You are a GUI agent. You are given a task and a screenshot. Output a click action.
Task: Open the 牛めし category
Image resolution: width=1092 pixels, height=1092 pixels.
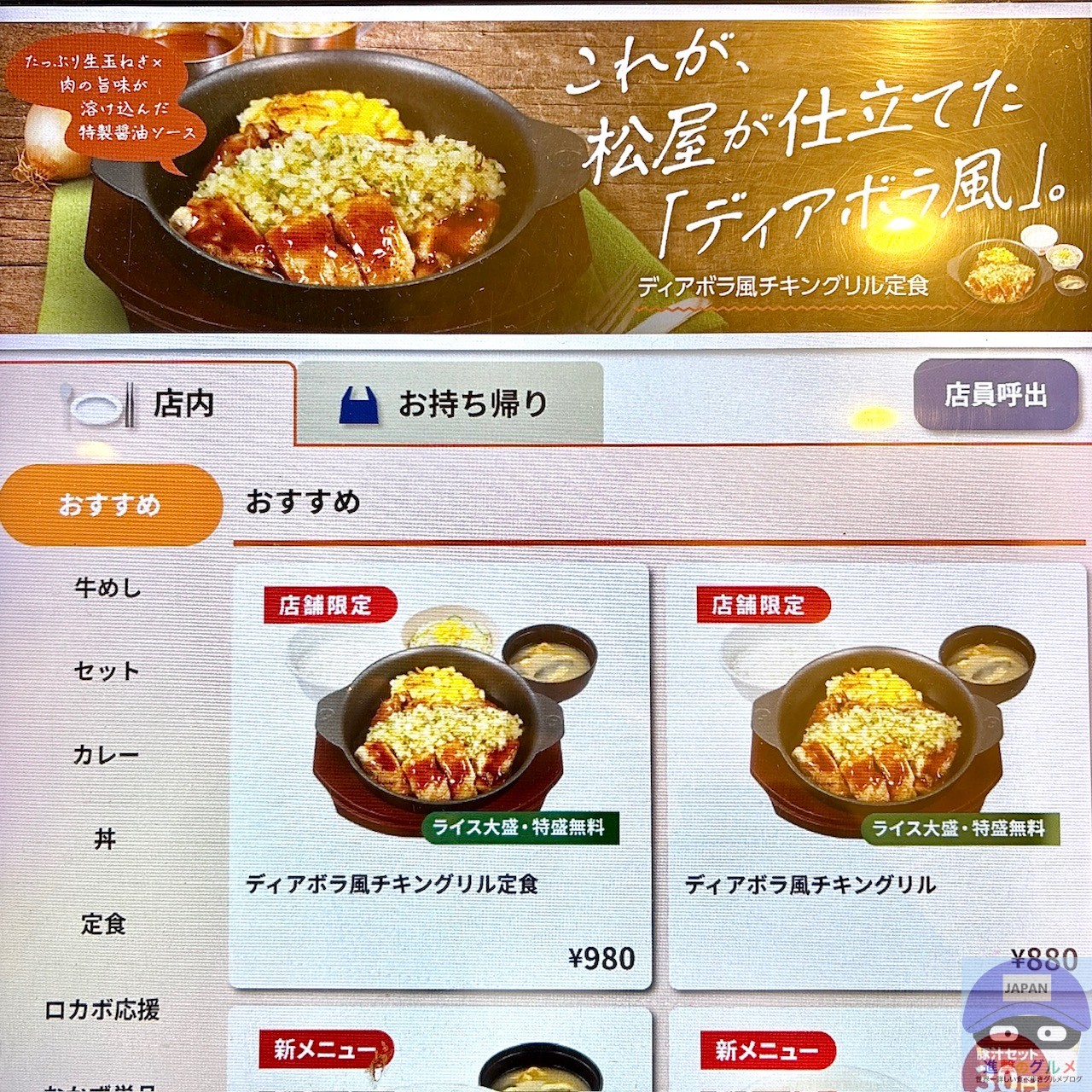107,588
